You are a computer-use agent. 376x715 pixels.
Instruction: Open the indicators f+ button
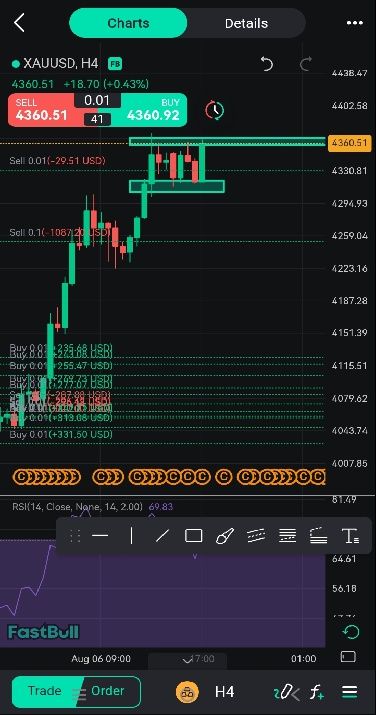(317, 692)
